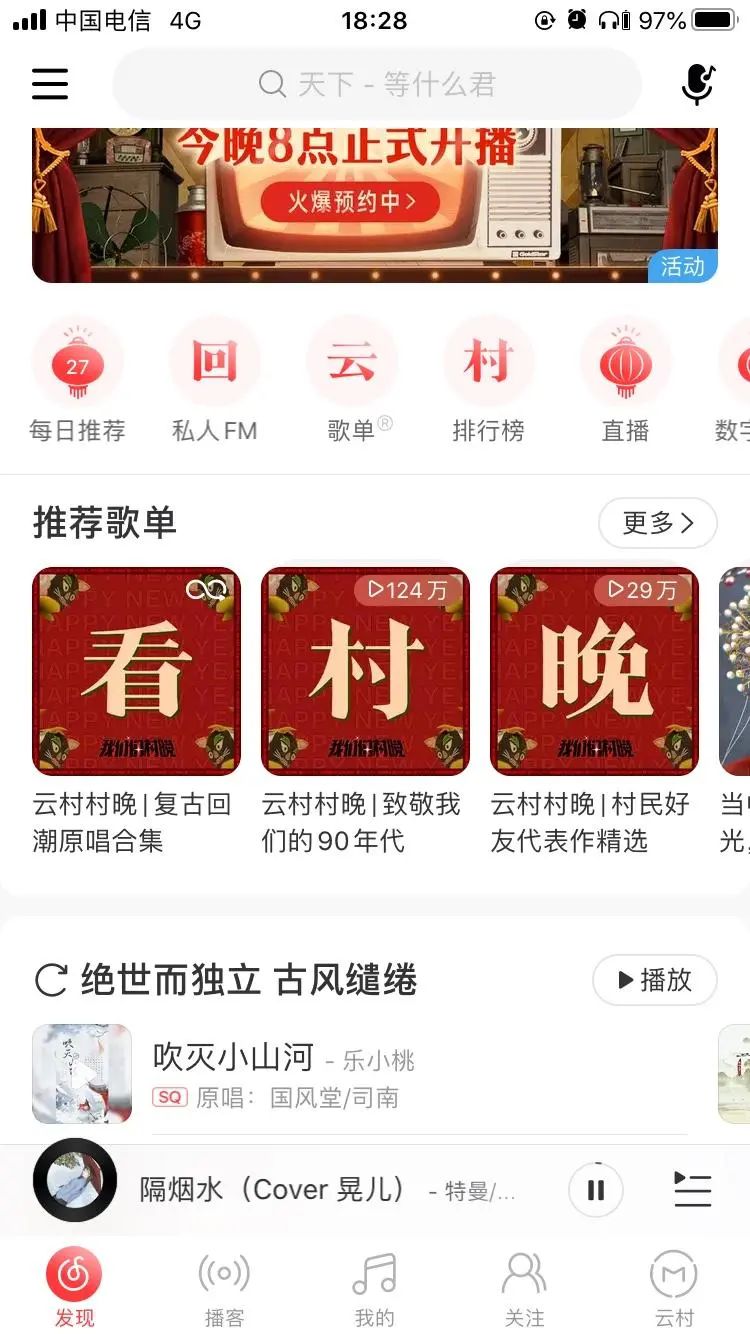
Task: Open the 直播 live shortcut
Action: point(625,366)
